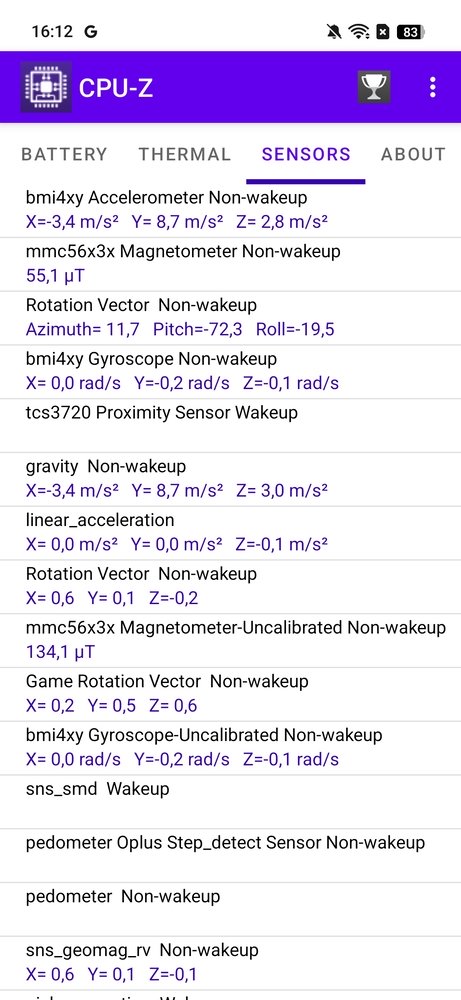Open the trophy icon in app bar
Image resolution: width=461 pixels, height=1000 pixels.
coord(374,87)
